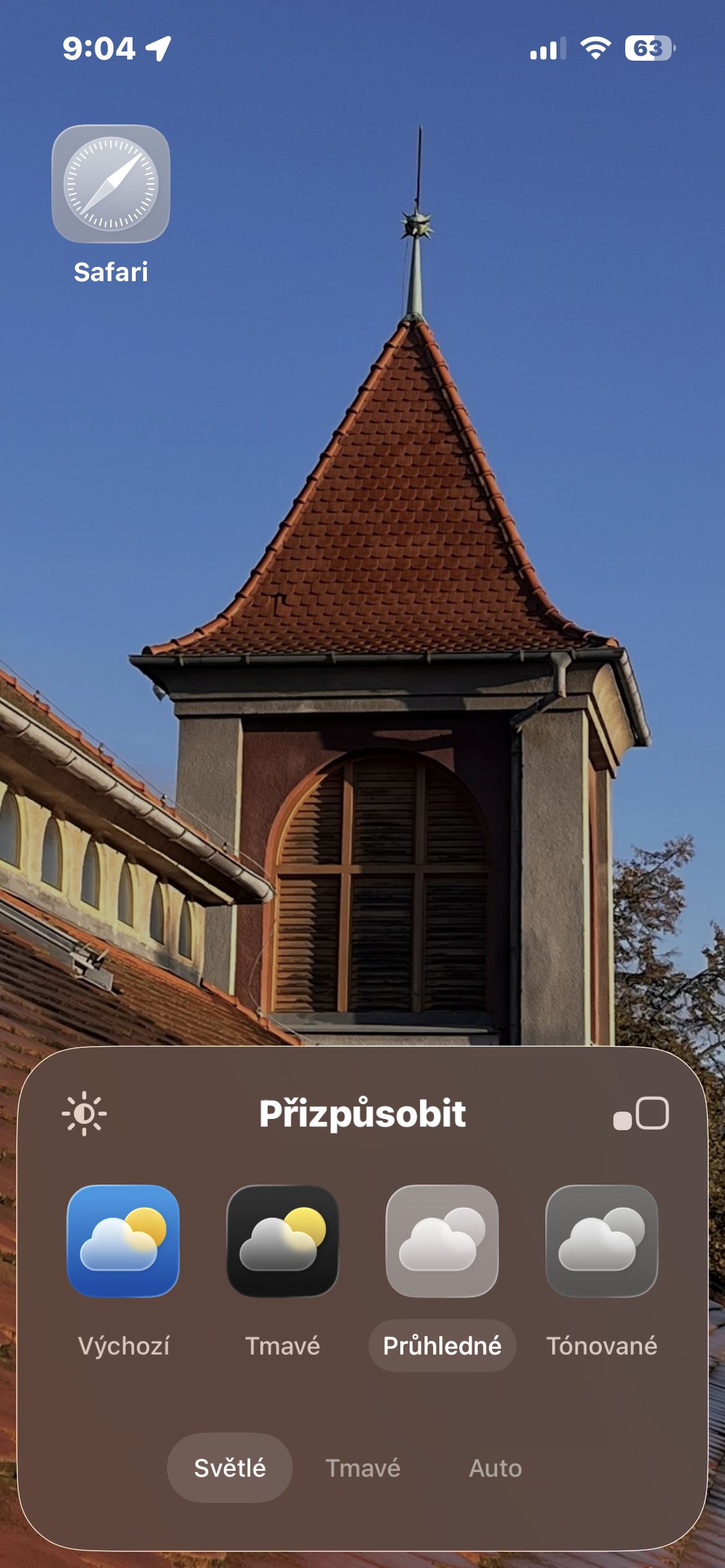The image size is (725, 1568).
Task: Switch to the Světlé appearance
Action: (x=230, y=1468)
